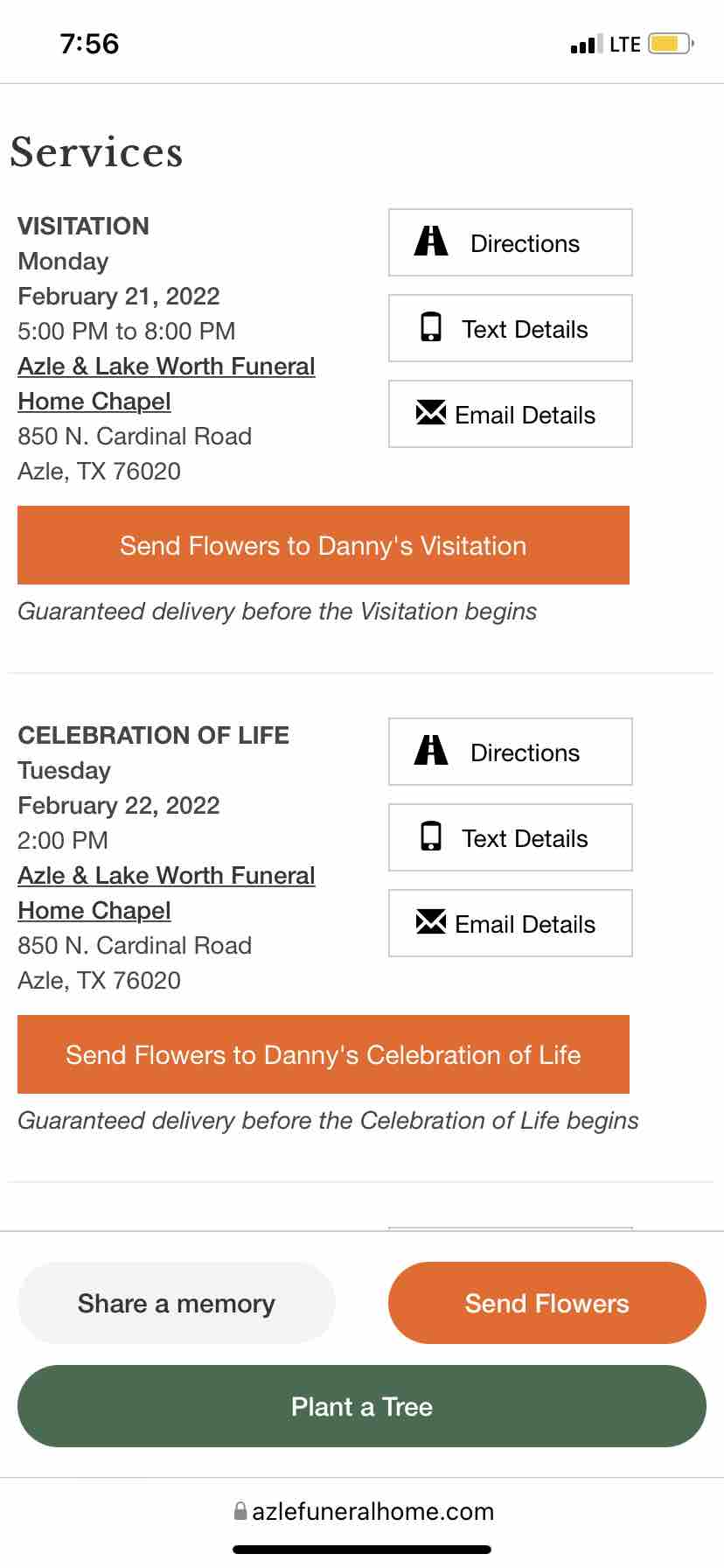Get Directions to the Celebration of Life
The image size is (724, 1568).
(511, 752)
